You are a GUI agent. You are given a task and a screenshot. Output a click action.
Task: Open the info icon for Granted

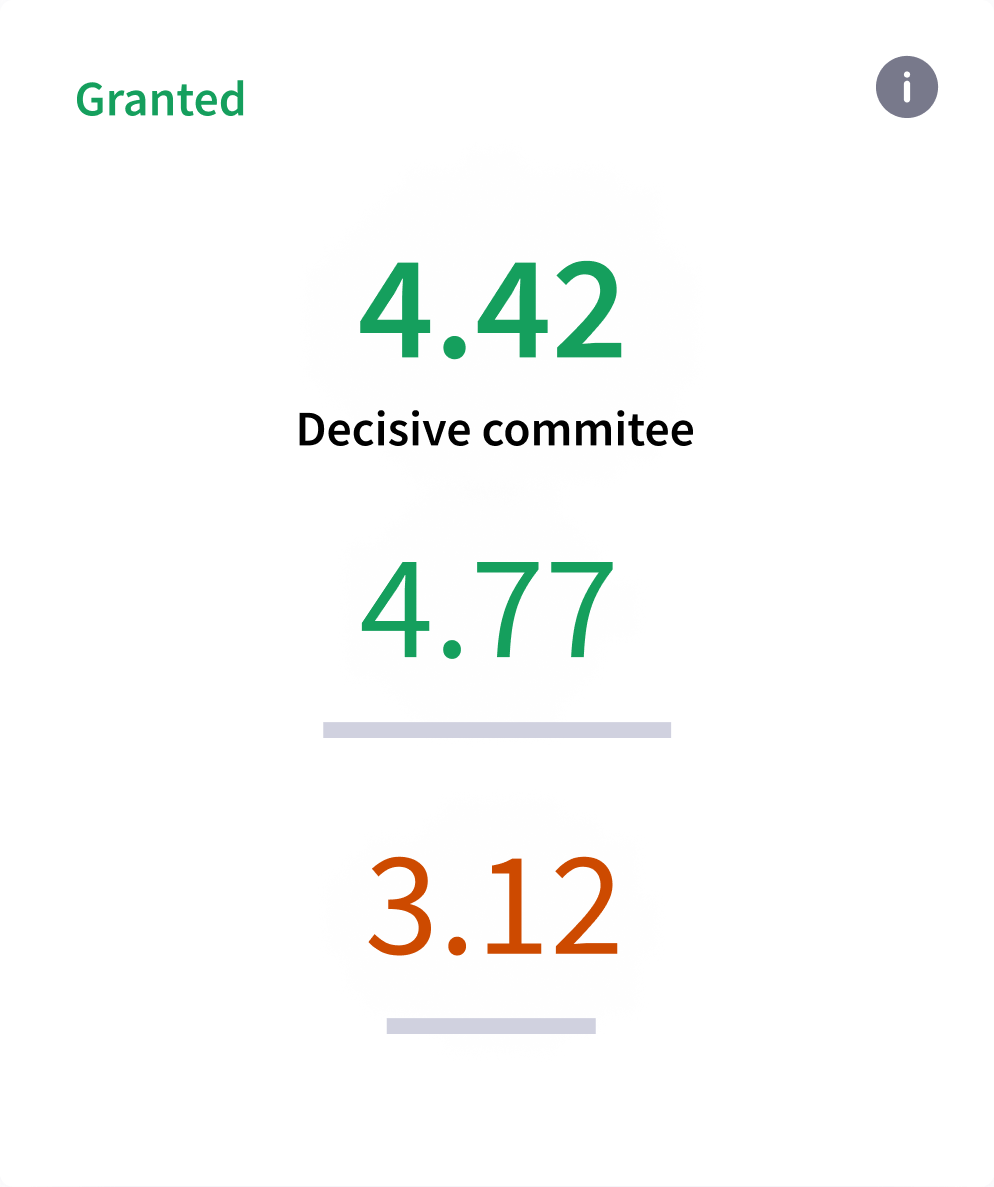(x=906, y=88)
